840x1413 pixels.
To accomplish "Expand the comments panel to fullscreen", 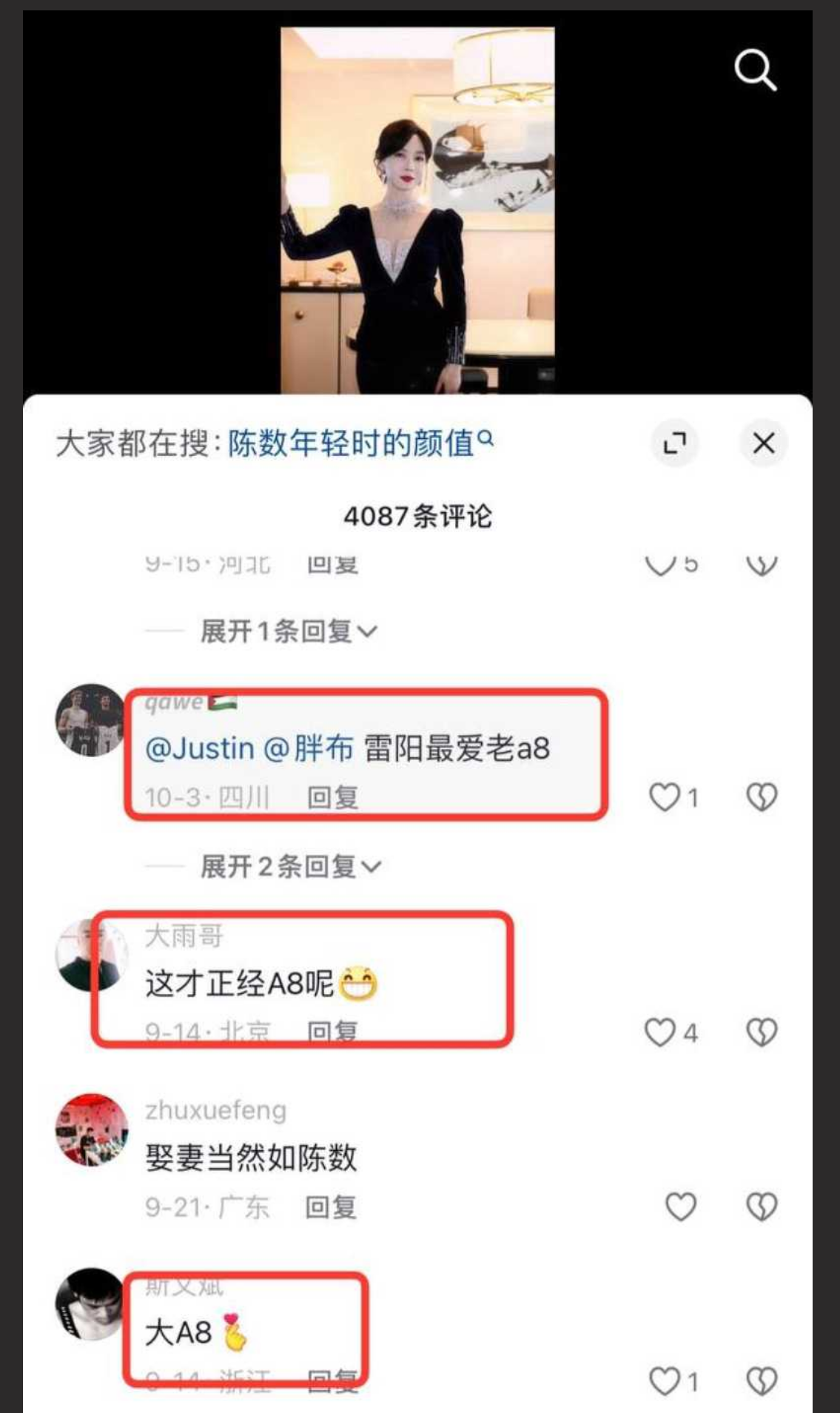I will [x=675, y=442].
